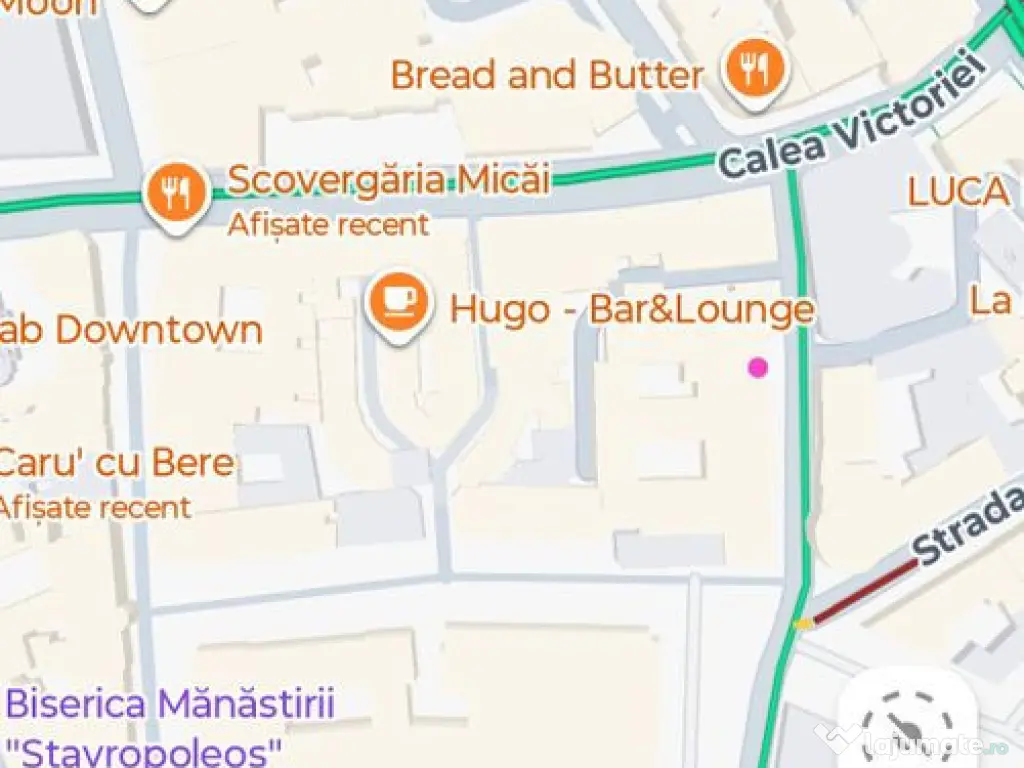This screenshot has height=768, width=1024.
Task: Select the Scovergăria Micăi restaurant marker
Action: tap(176, 193)
